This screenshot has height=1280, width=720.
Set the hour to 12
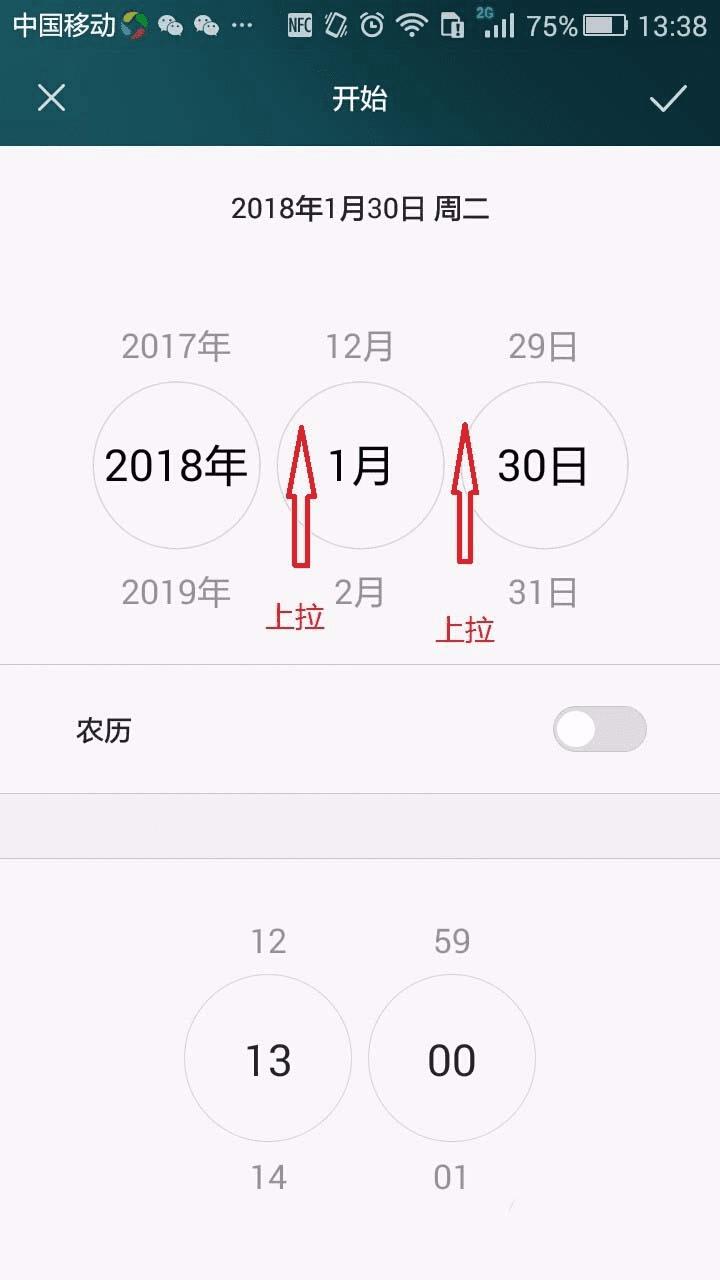tap(268, 941)
